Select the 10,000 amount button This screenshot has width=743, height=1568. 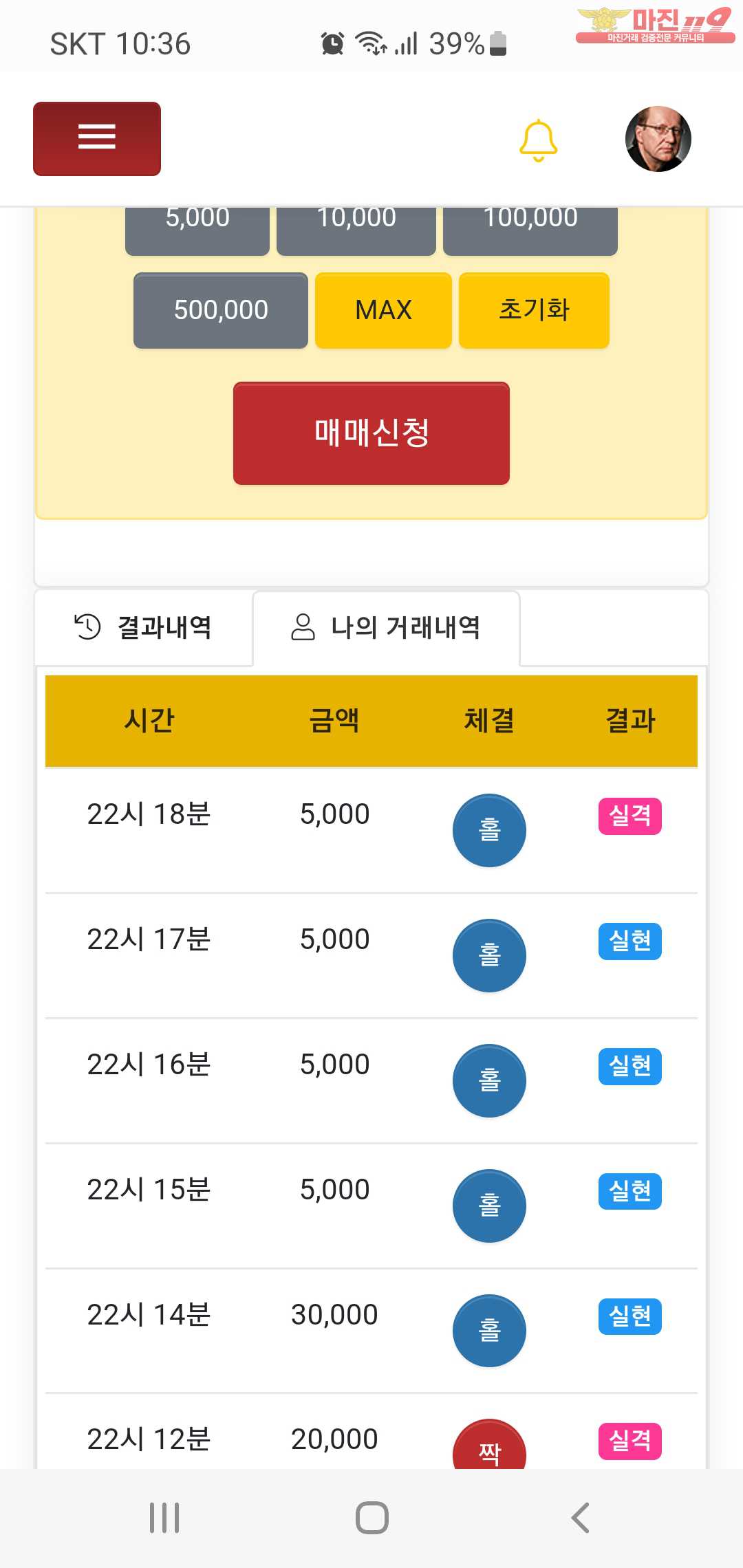click(x=356, y=231)
